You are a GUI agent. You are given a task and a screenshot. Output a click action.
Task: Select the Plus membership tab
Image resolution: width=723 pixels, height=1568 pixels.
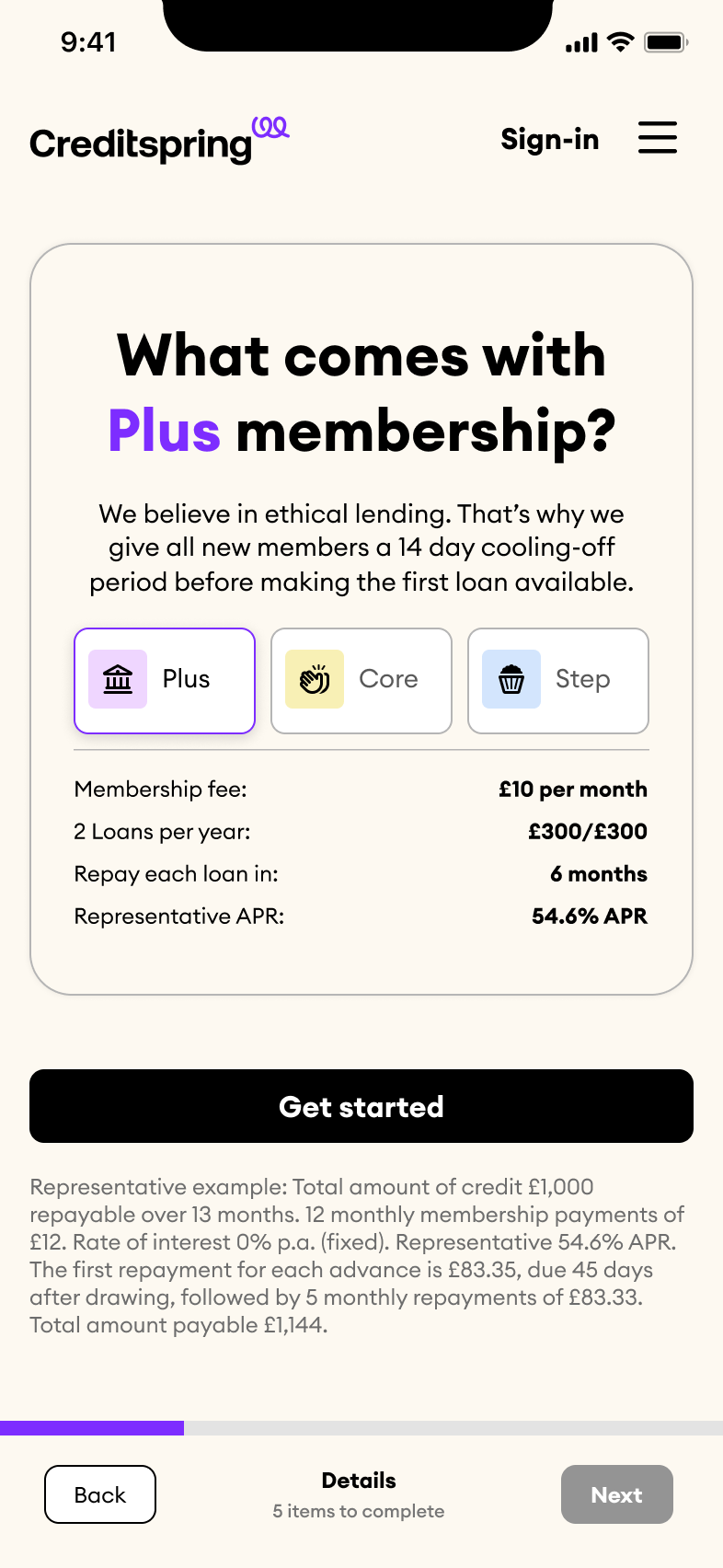click(165, 681)
